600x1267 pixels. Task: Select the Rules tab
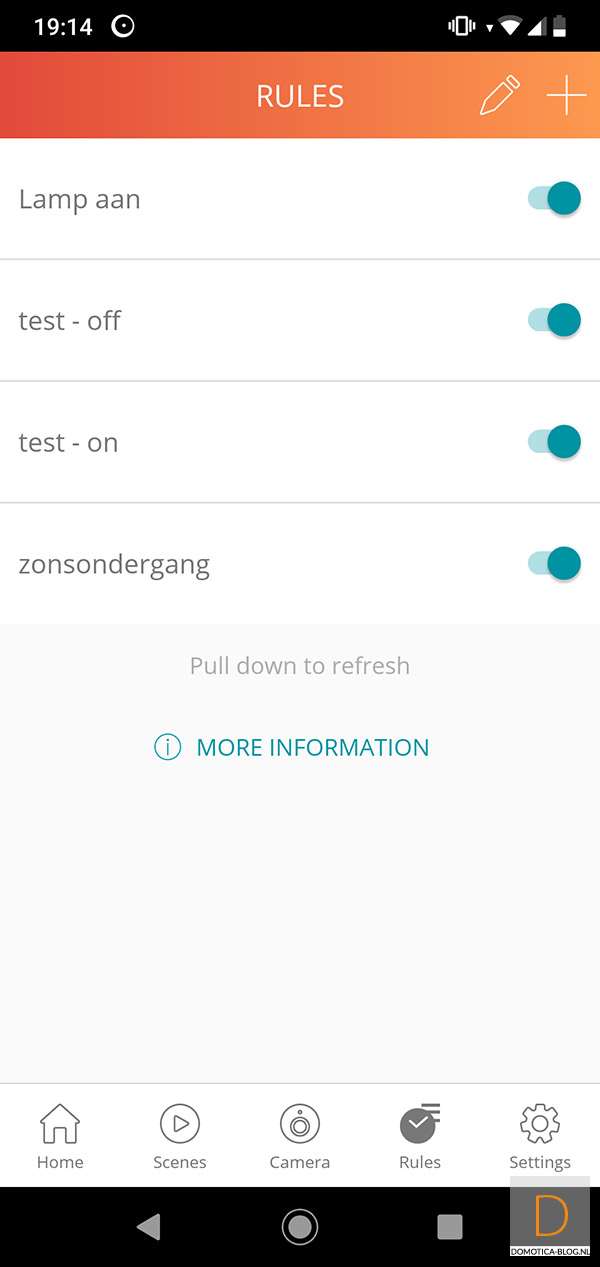coord(420,1136)
